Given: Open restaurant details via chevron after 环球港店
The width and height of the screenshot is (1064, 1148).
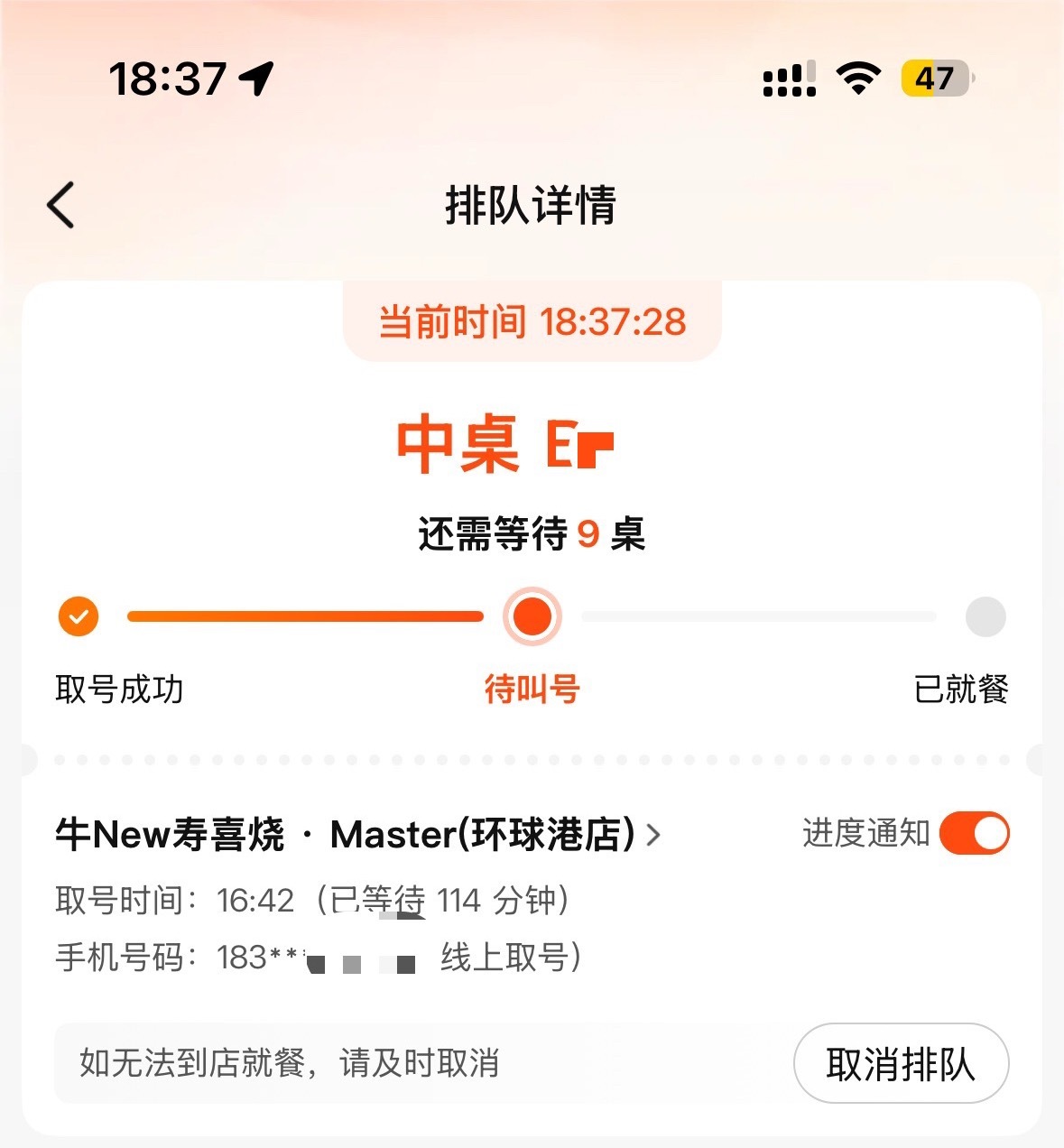Looking at the screenshot, I should [x=652, y=837].
